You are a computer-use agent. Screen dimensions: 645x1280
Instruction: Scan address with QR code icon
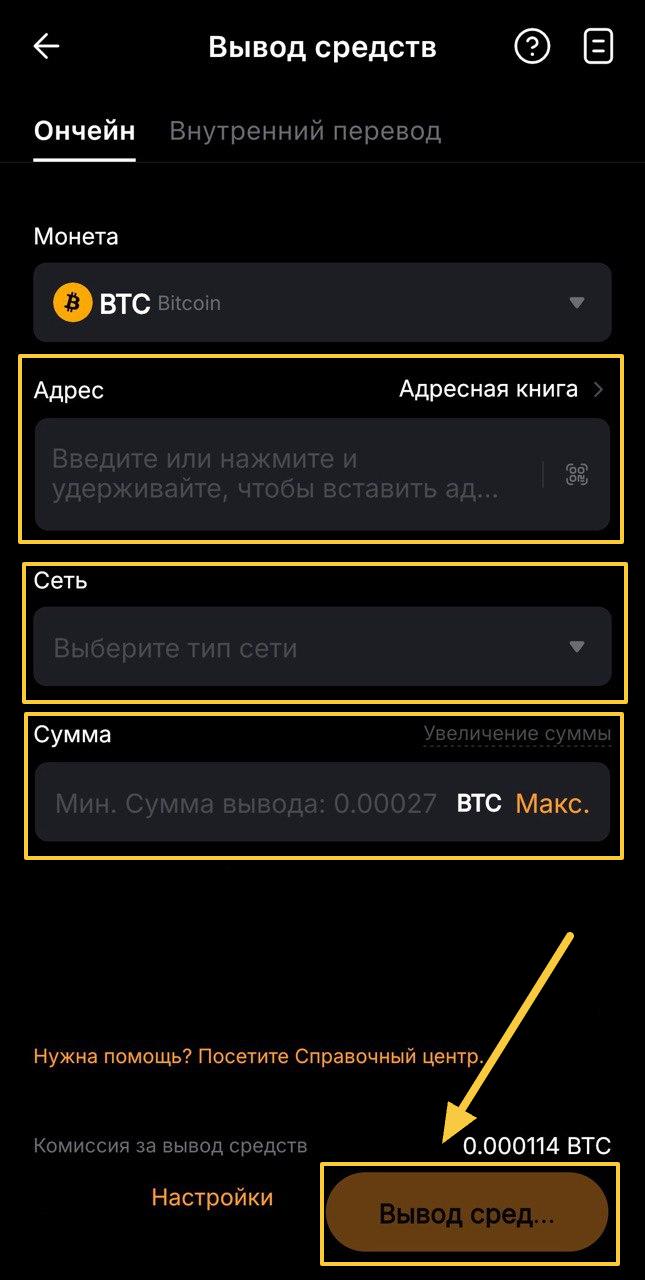coord(577,474)
